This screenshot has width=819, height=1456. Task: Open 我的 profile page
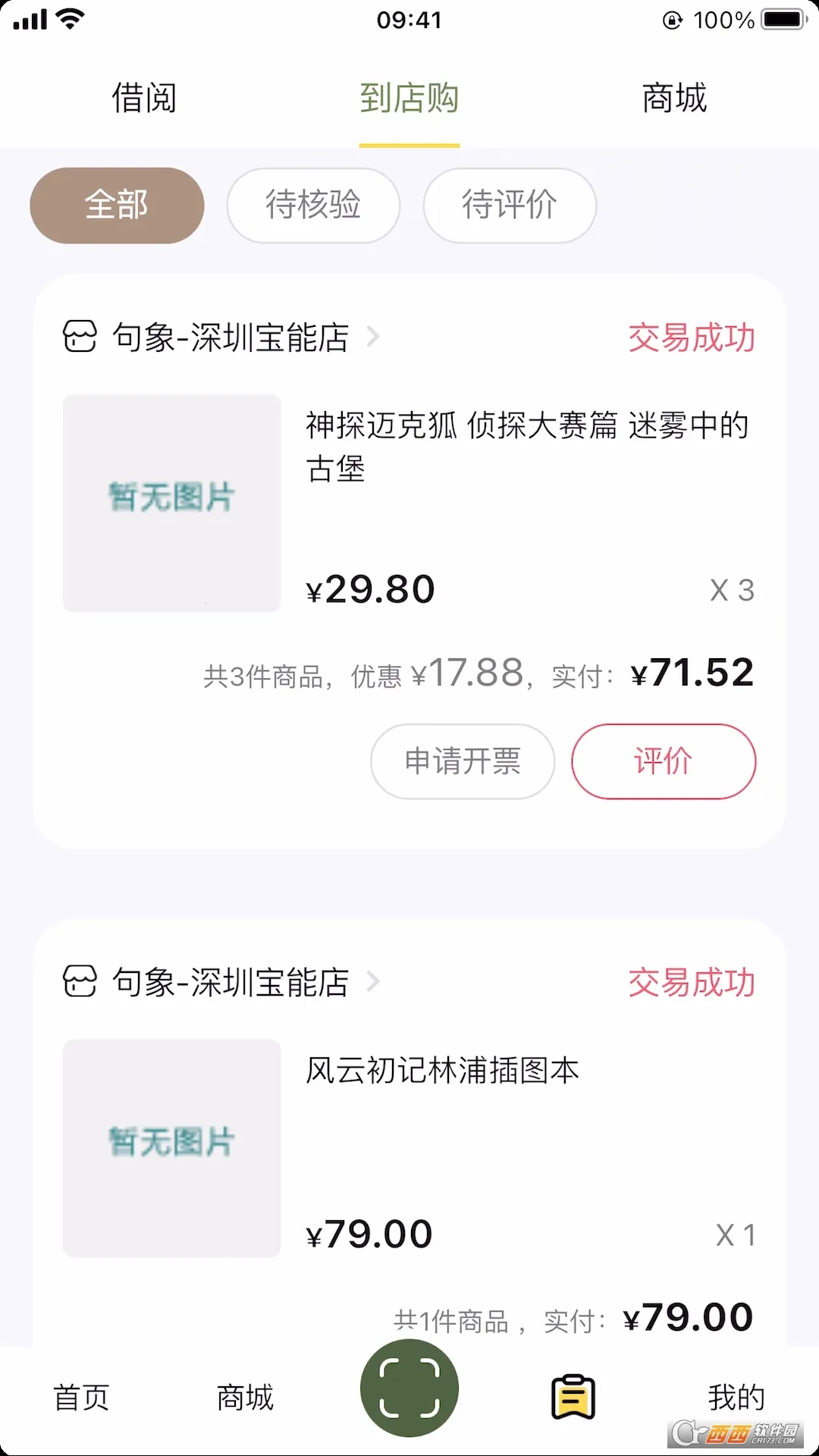(736, 1398)
